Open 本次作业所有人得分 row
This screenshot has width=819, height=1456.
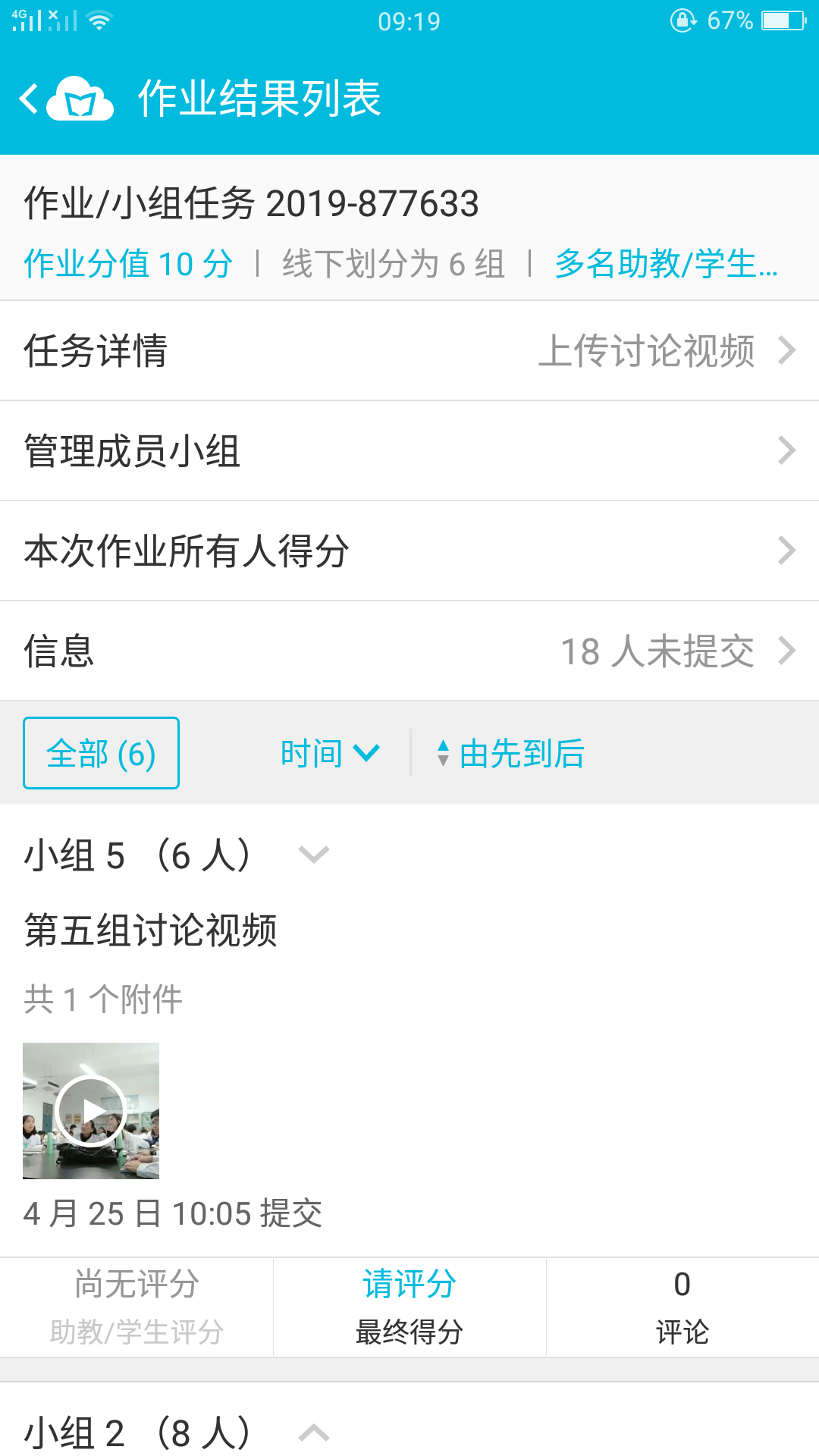pyautogui.click(x=409, y=551)
